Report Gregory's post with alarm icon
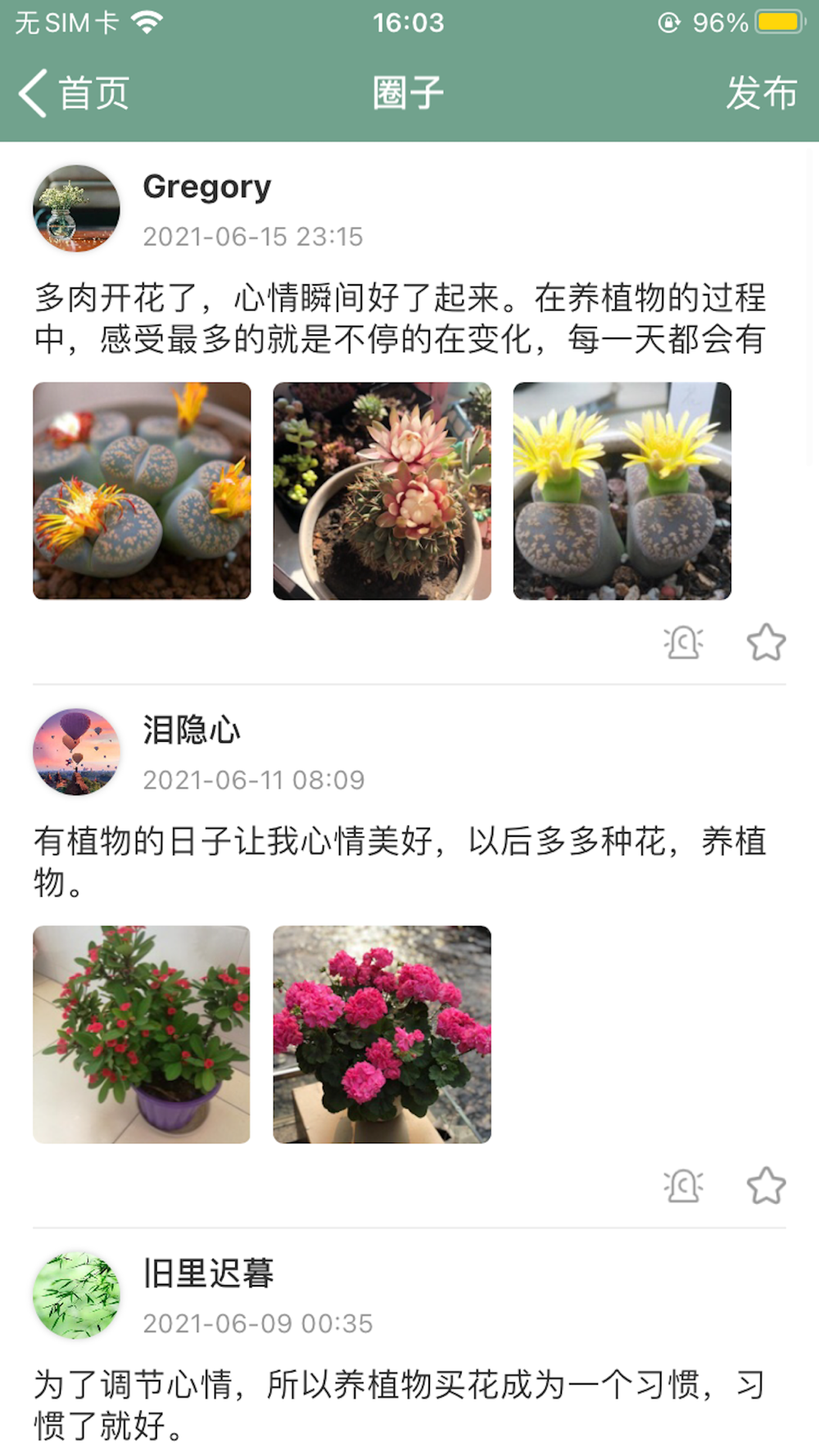 coord(683,642)
